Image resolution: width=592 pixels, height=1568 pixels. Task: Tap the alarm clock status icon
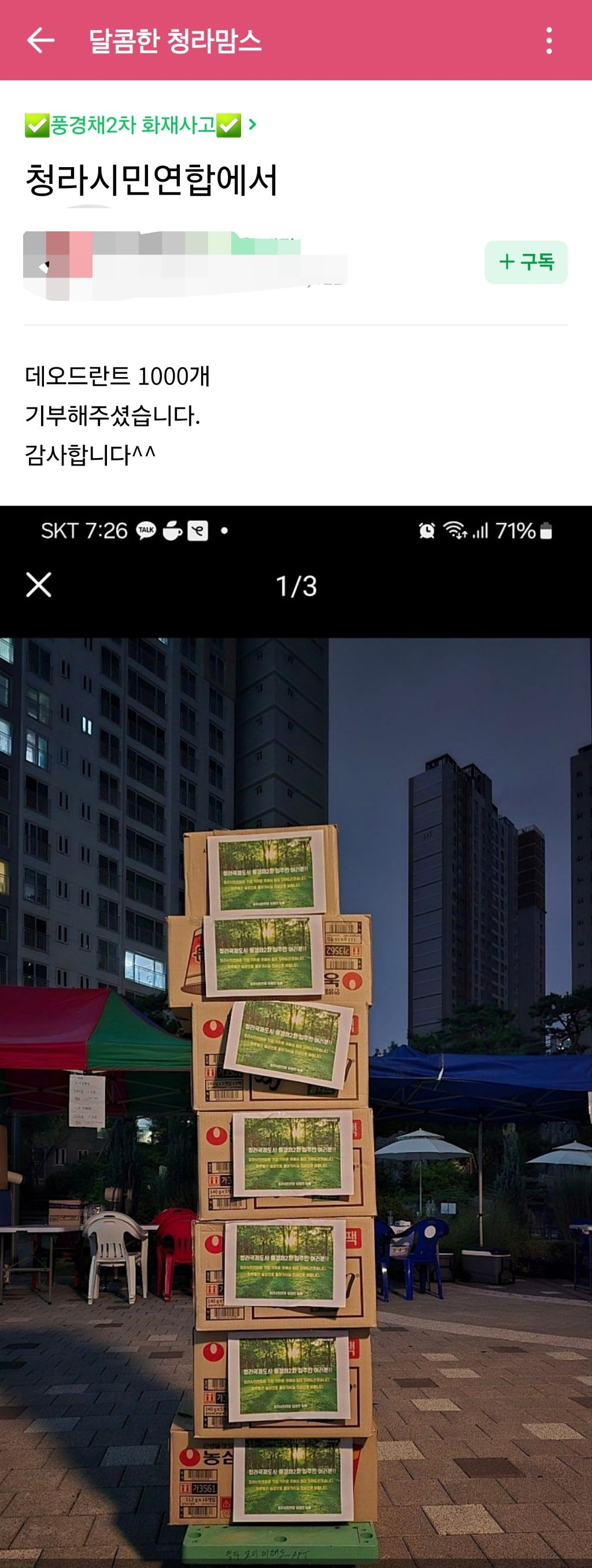[427, 530]
